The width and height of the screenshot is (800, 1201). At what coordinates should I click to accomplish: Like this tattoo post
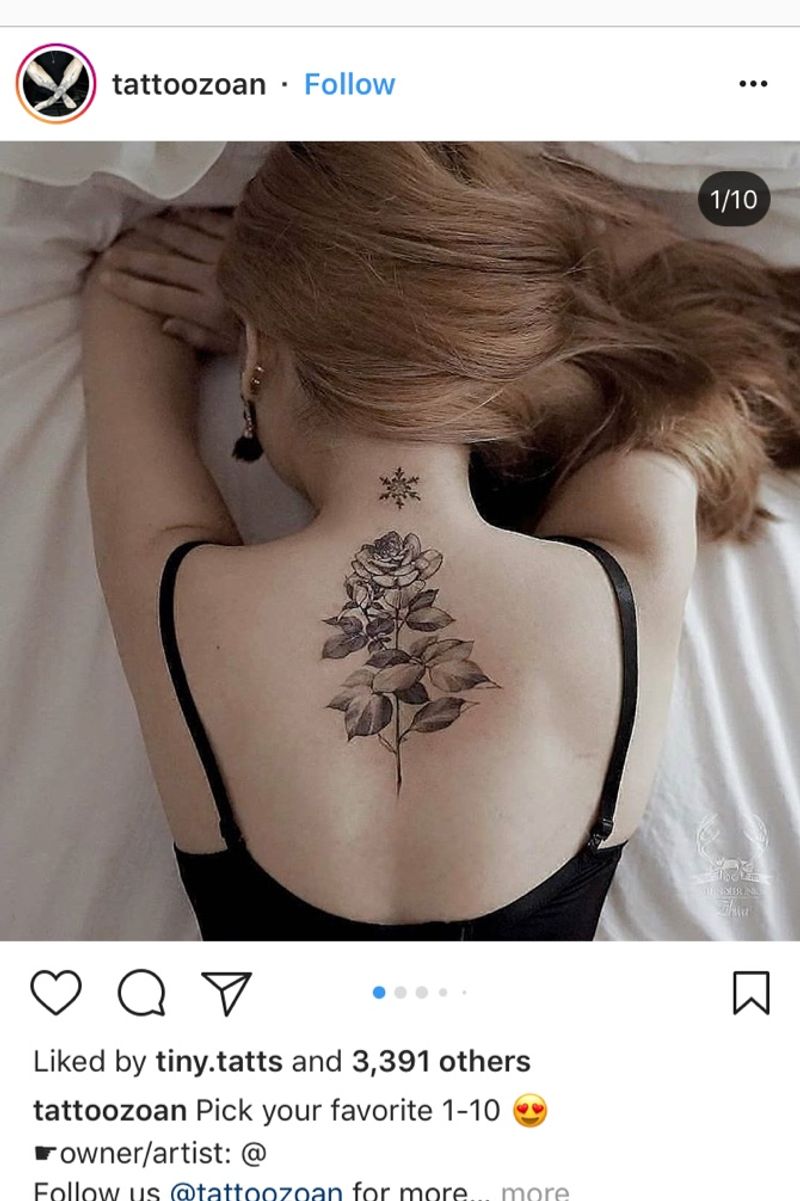[x=56, y=993]
